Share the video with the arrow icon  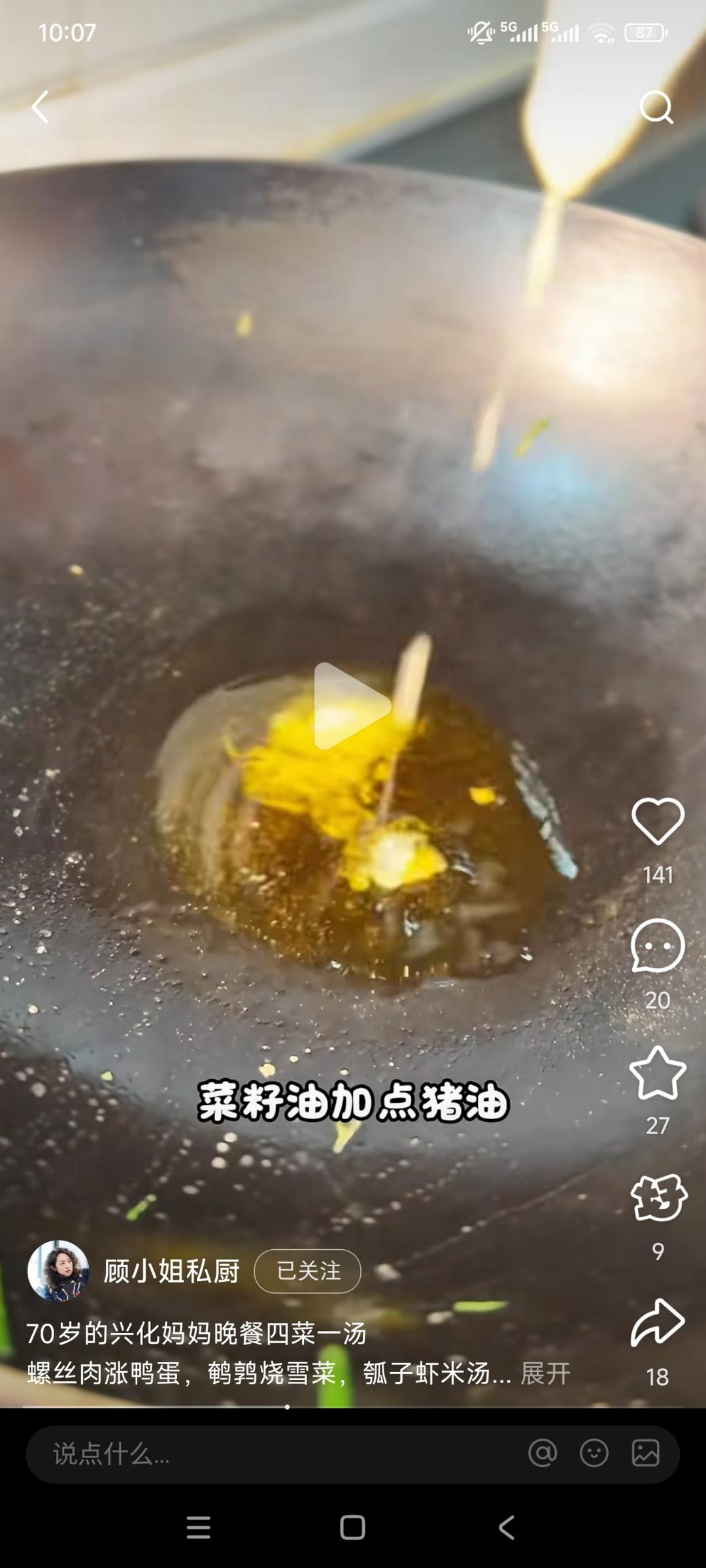658,1322
